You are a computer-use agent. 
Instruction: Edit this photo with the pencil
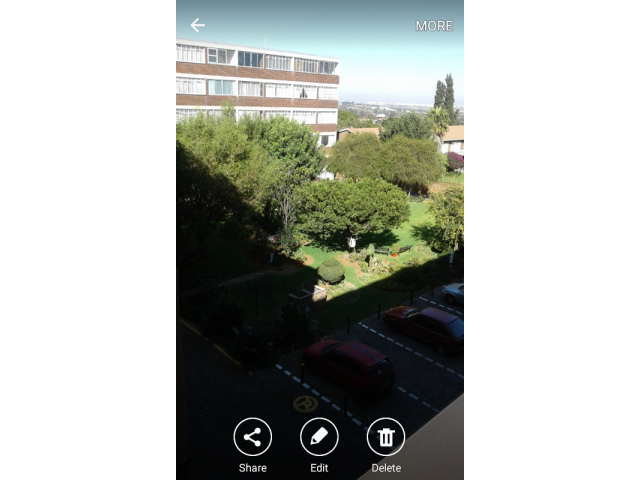[x=319, y=437]
